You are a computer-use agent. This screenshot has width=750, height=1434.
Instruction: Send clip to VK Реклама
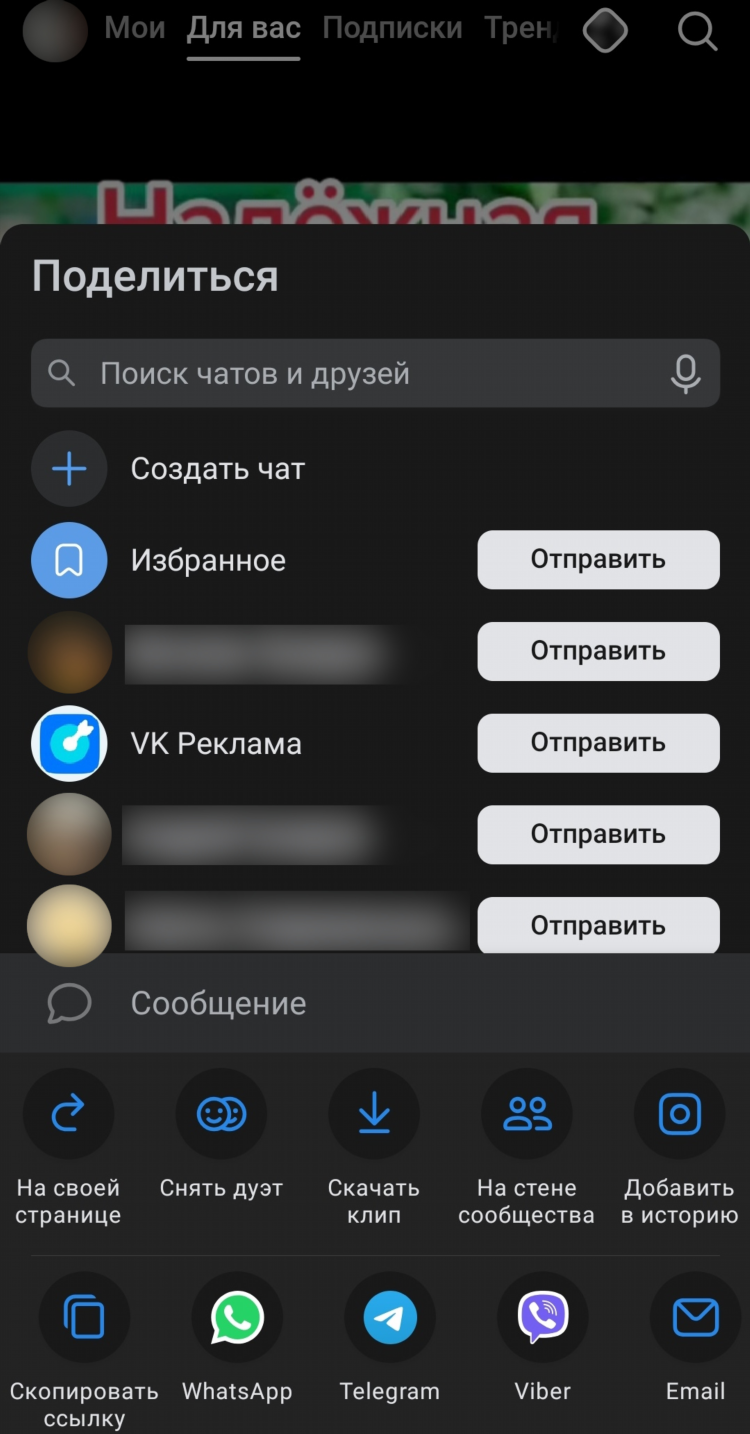pos(598,743)
